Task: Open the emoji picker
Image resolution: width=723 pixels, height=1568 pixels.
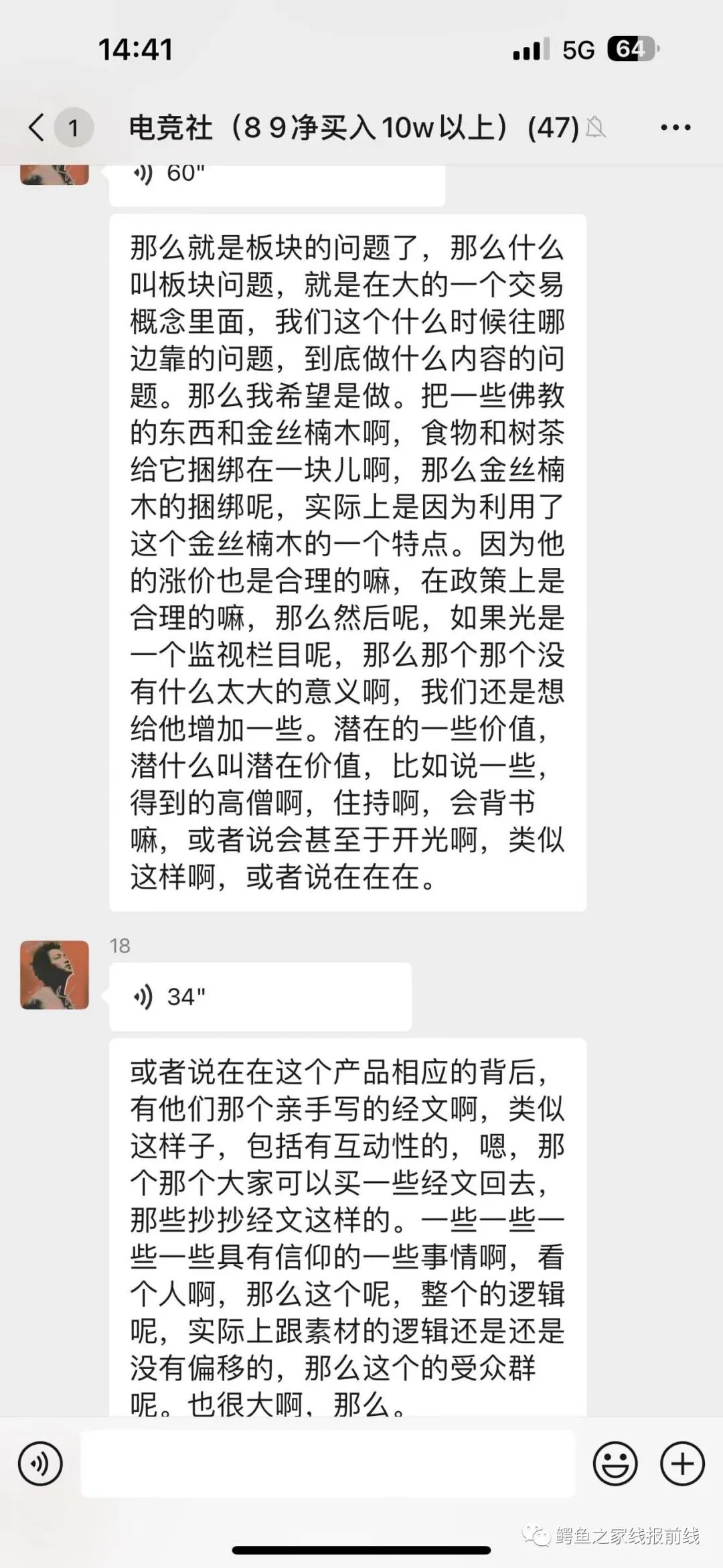Action: point(615,1464)
